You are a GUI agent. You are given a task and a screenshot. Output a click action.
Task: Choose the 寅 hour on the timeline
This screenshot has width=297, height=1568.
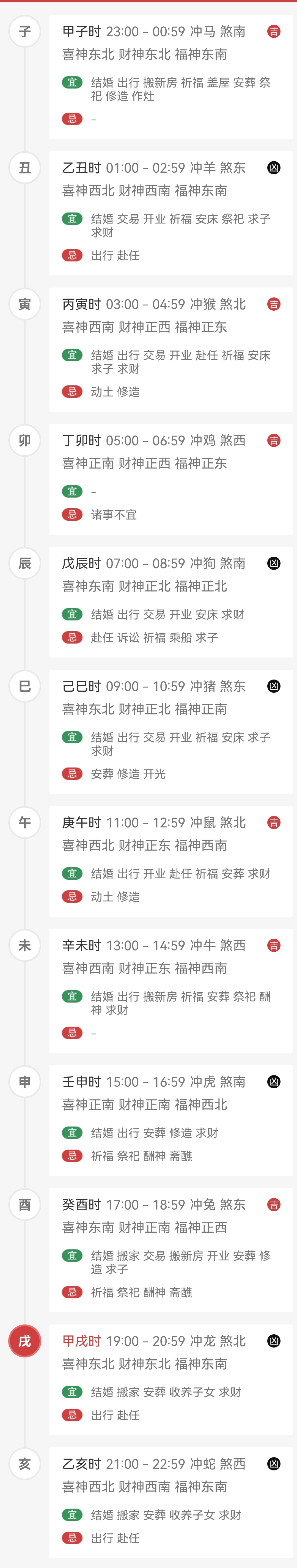[24, 304]
